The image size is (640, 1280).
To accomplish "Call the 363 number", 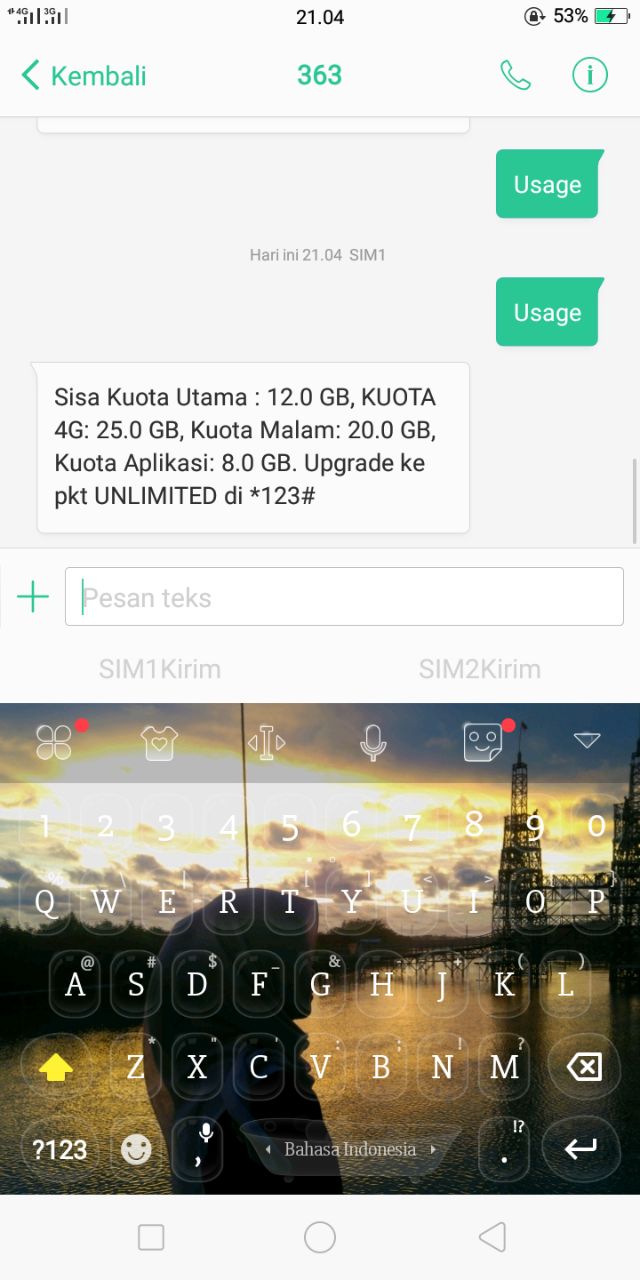I will [x=515, y=76].
